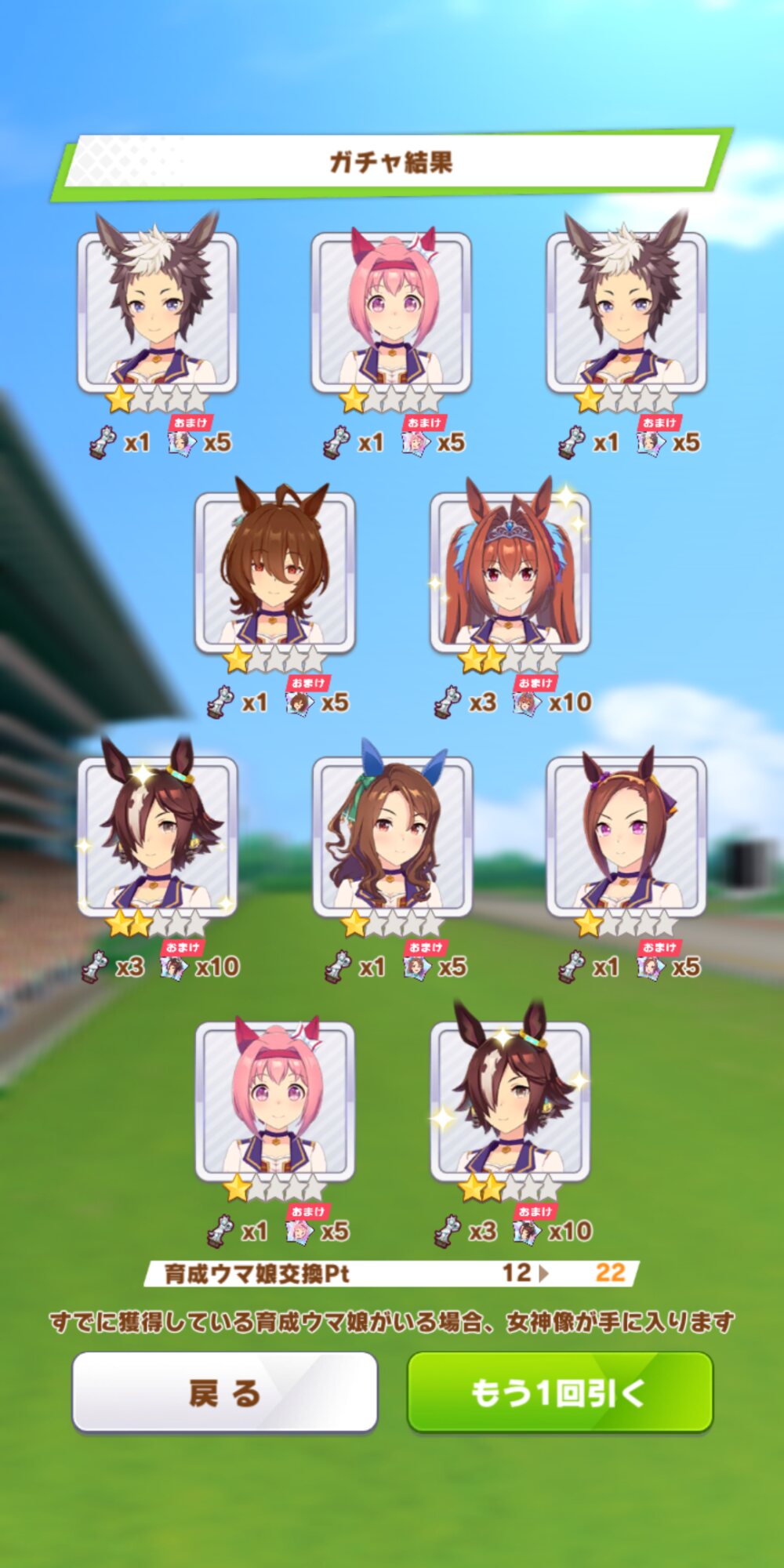Pull the gacha again with もう1回引く
This screenshot has height=1568, width=784.
point(560,1392)
